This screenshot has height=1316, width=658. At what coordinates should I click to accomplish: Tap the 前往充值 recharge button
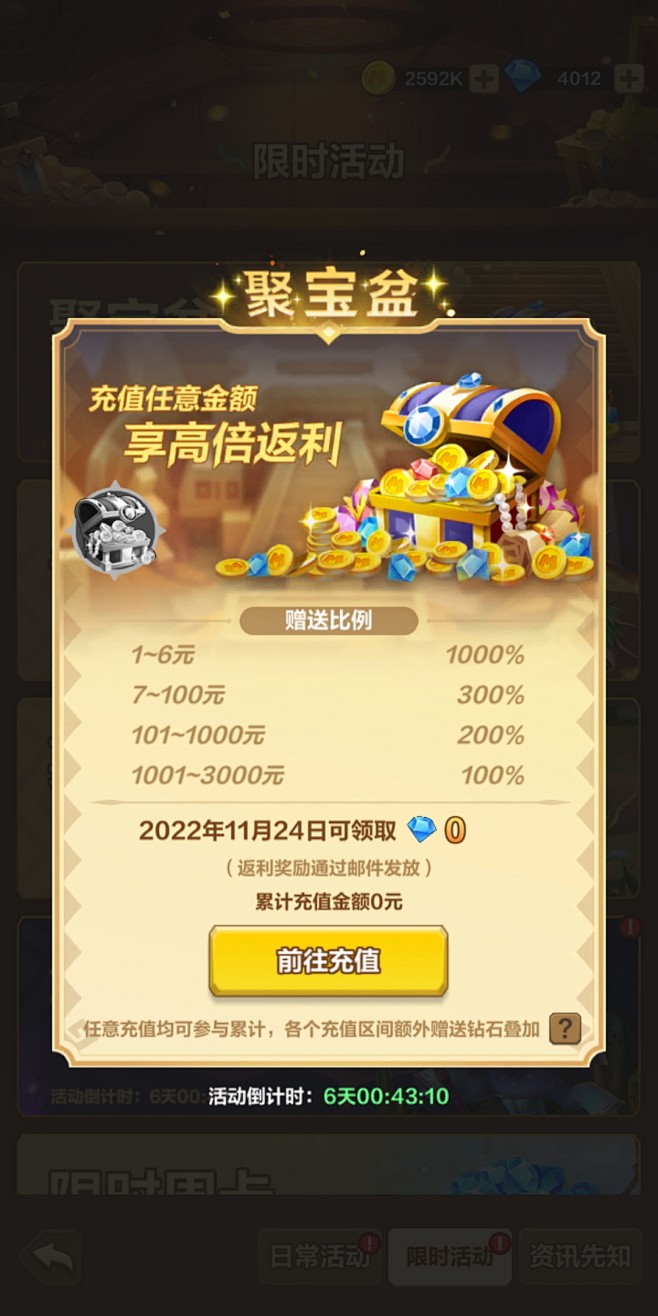point(328,961)
